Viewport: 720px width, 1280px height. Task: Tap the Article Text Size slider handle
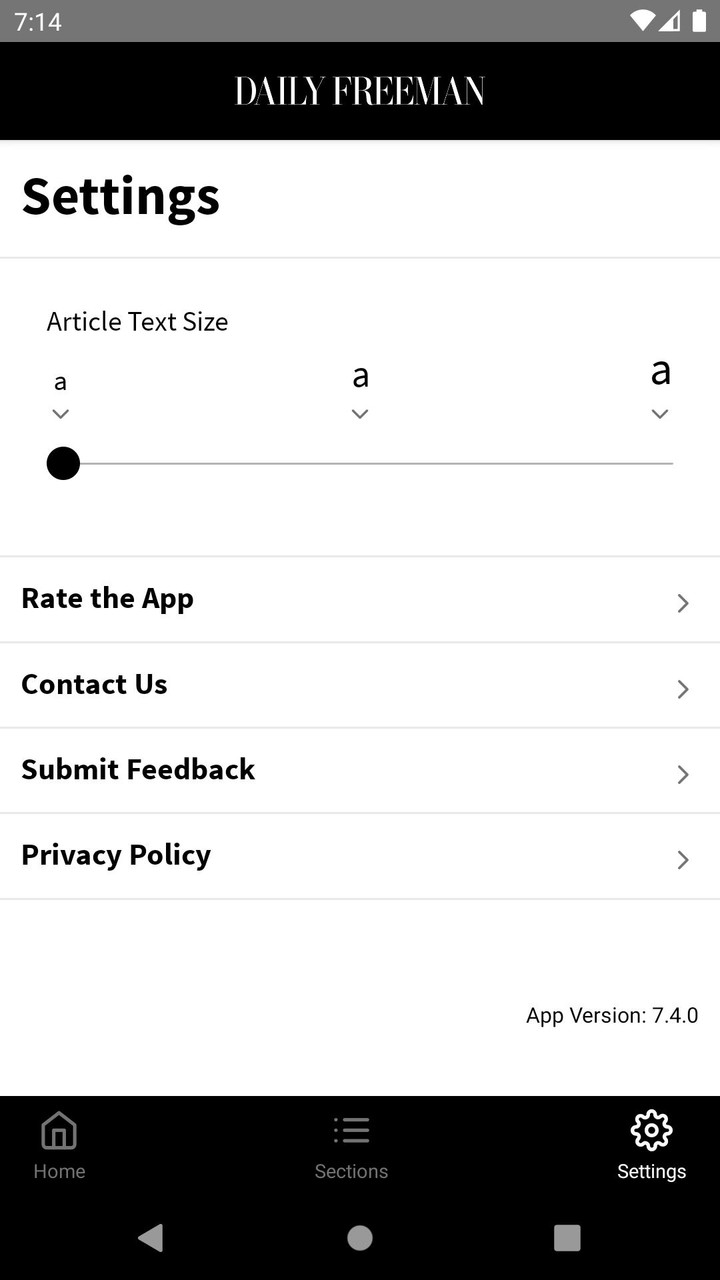tap(63, 463)
